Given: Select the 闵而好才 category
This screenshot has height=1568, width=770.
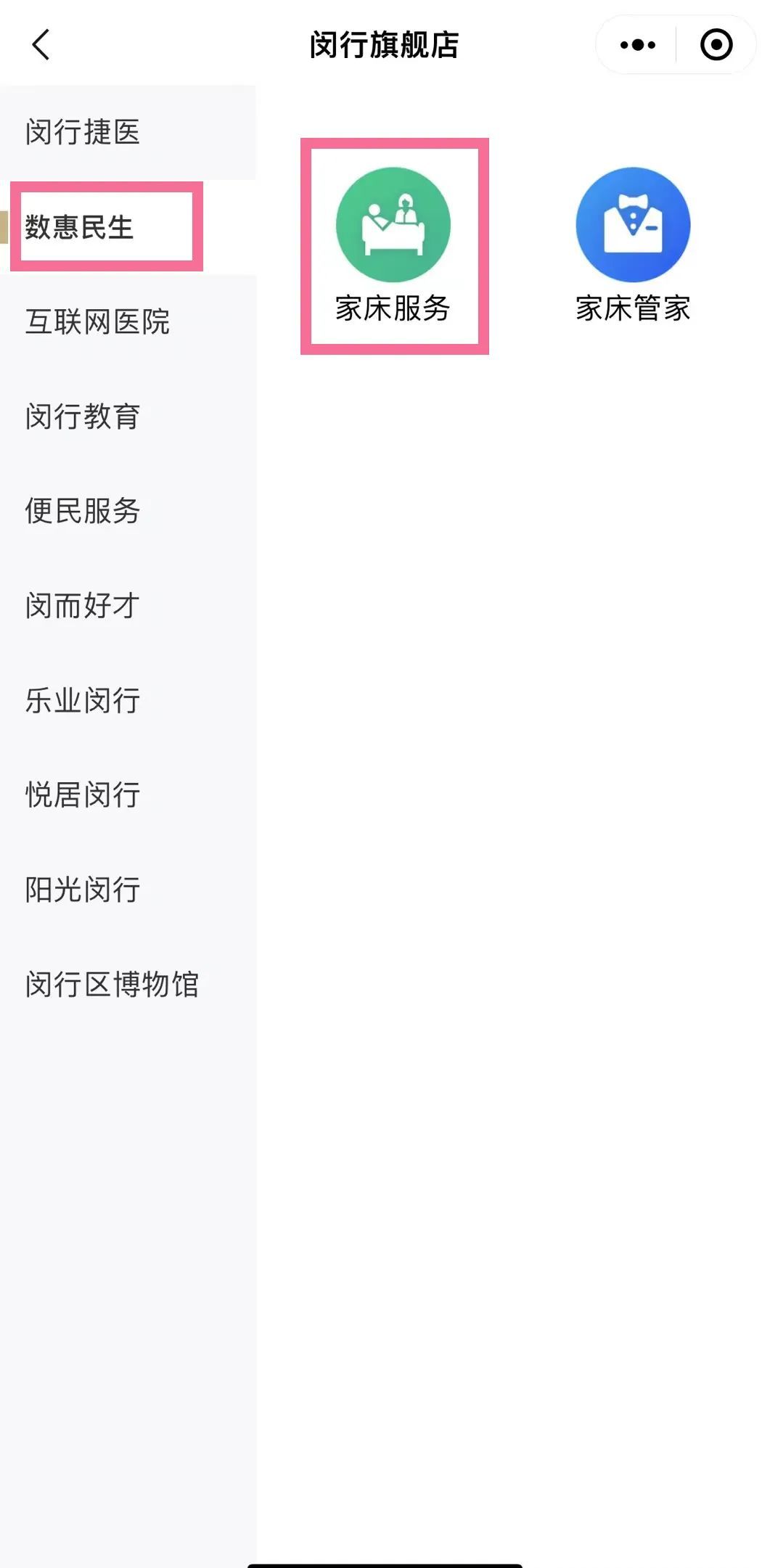Looking at the screenshot, I should pos(83,606).
